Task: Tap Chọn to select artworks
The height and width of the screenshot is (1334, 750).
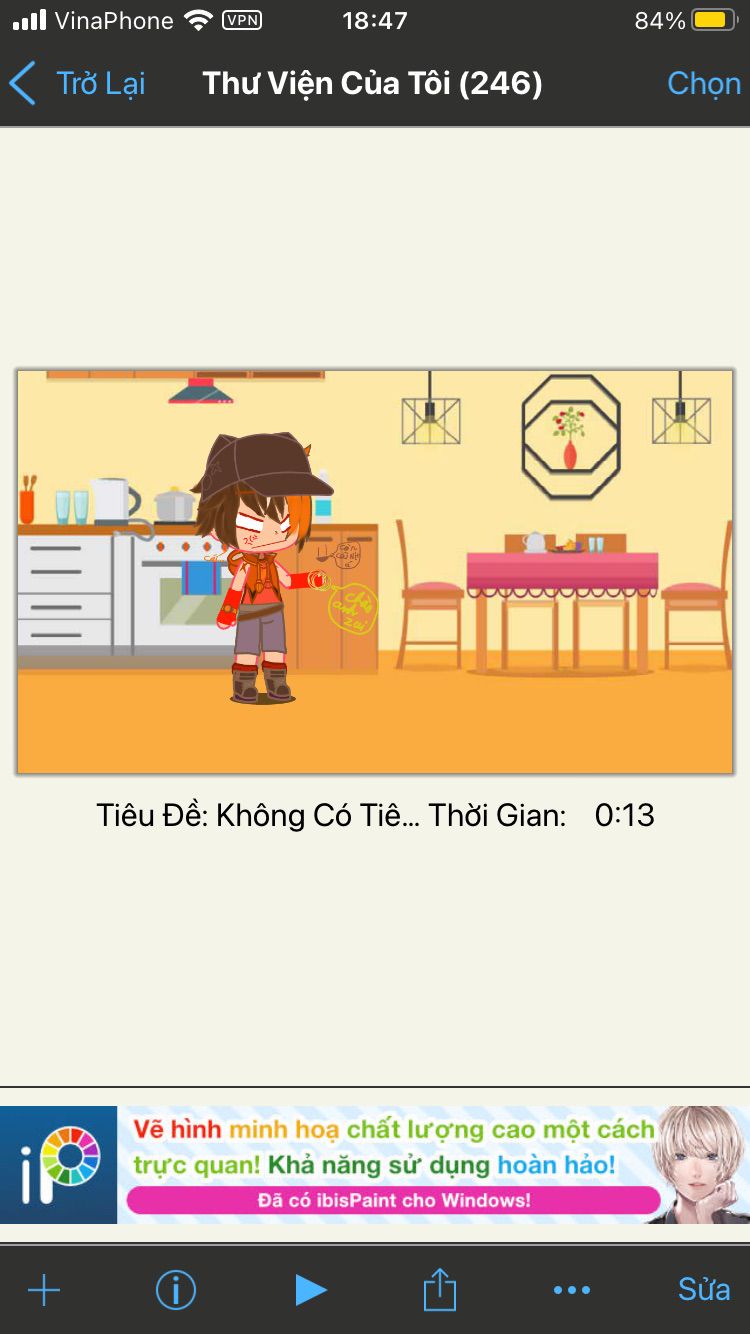Action: pyautogui.click(x=703, y=83)
